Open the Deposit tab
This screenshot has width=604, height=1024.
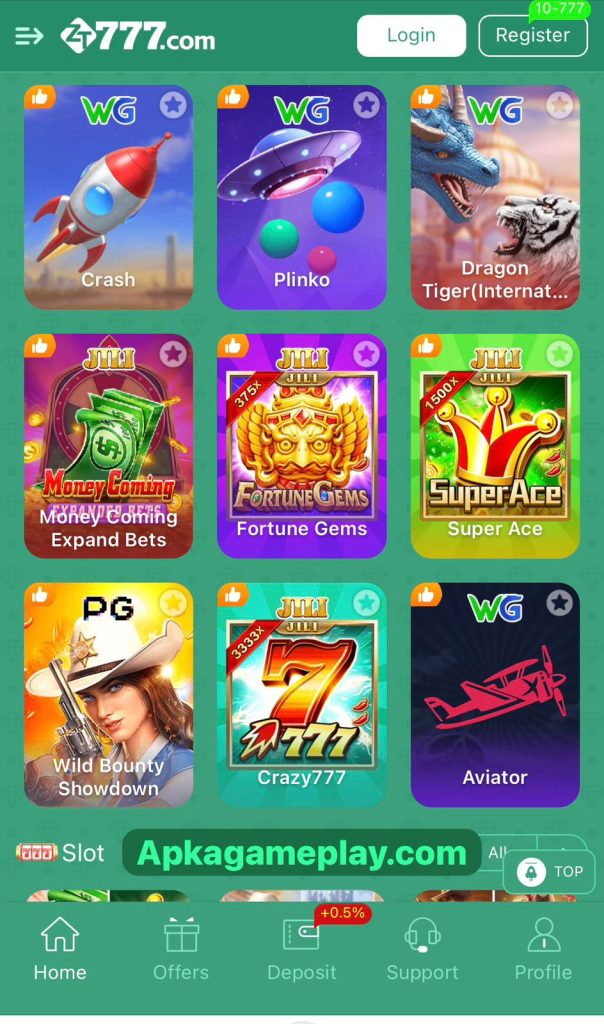coord(301,950)
